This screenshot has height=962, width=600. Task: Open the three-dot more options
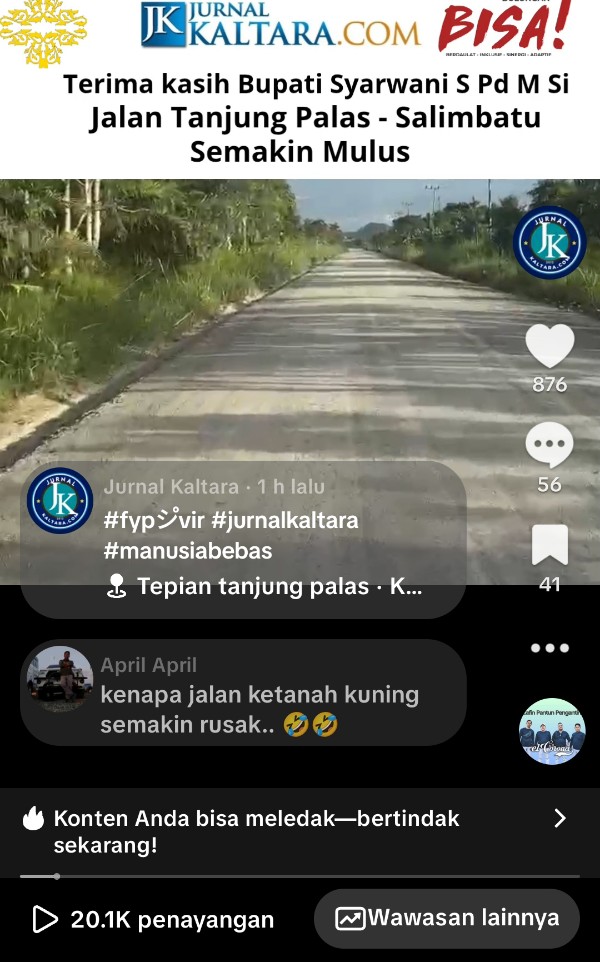tap(549, 648)
